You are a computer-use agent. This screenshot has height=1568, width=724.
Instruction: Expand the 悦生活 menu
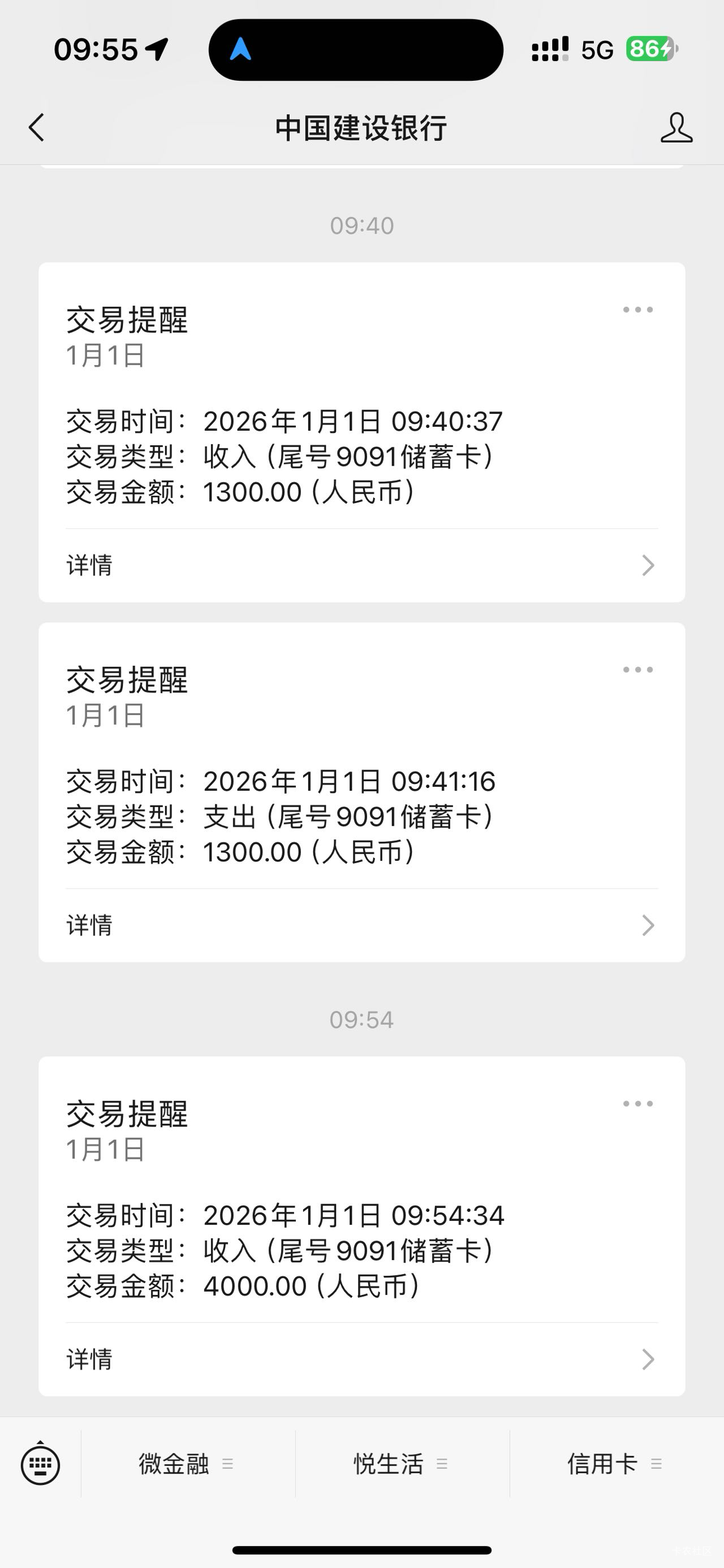pos(400,1464)
